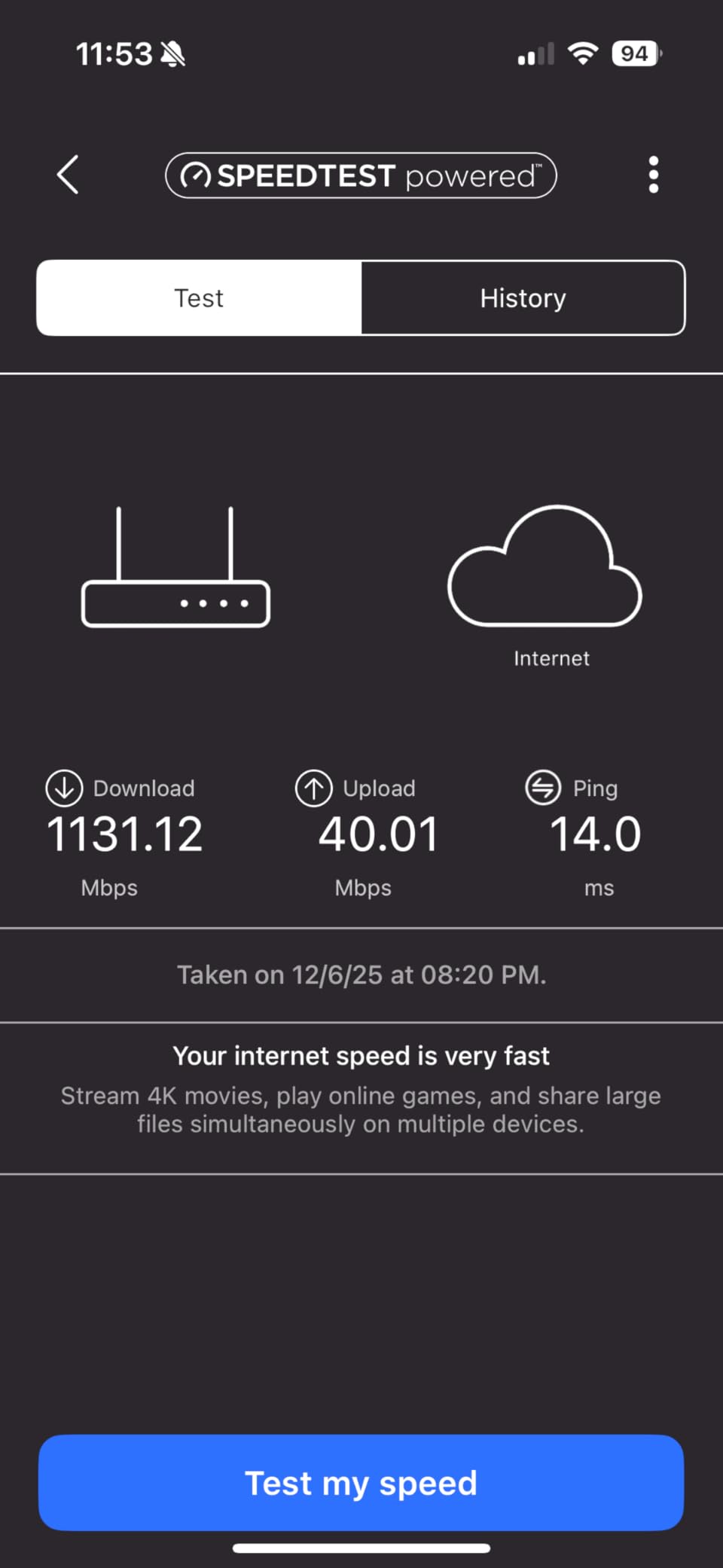The width and height of the screenshot is (723, 1568).
Task: Click the battery indicator showing 94
Action: tap(635, 53)
